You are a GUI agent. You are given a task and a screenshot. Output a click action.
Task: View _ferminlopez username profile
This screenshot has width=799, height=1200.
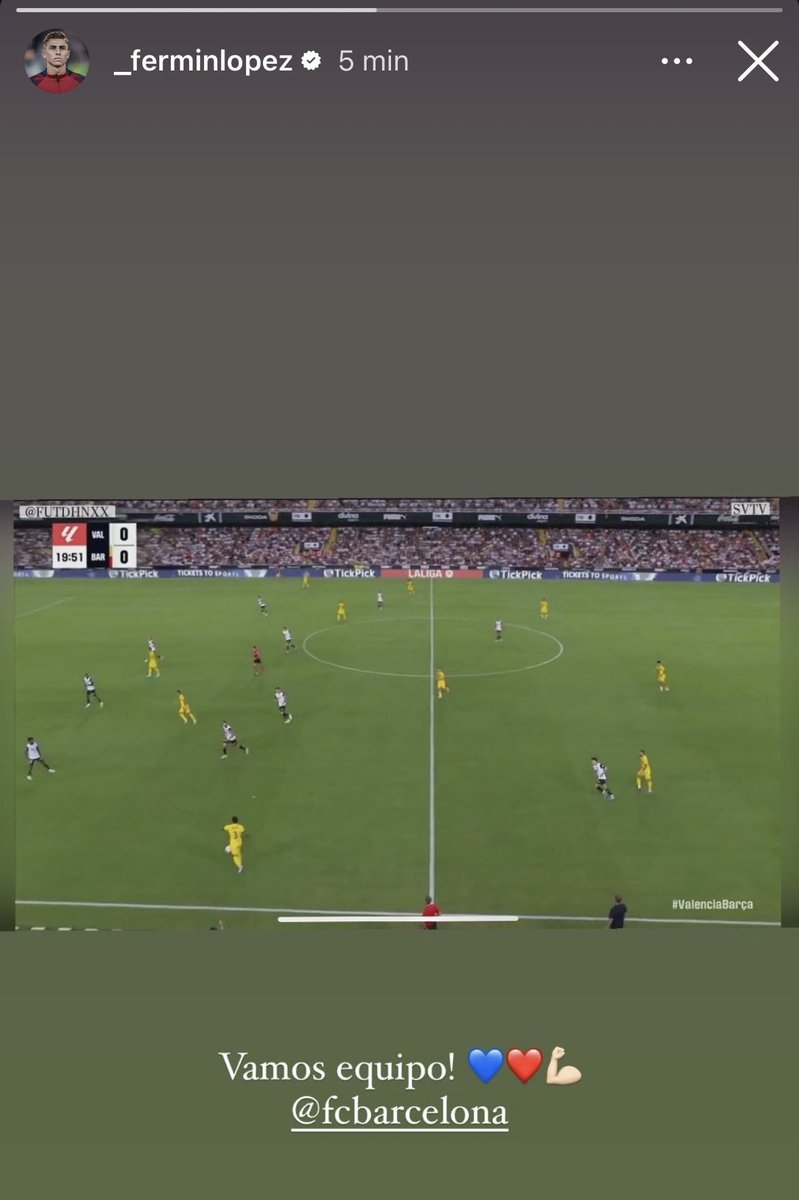tap(203, 61)
